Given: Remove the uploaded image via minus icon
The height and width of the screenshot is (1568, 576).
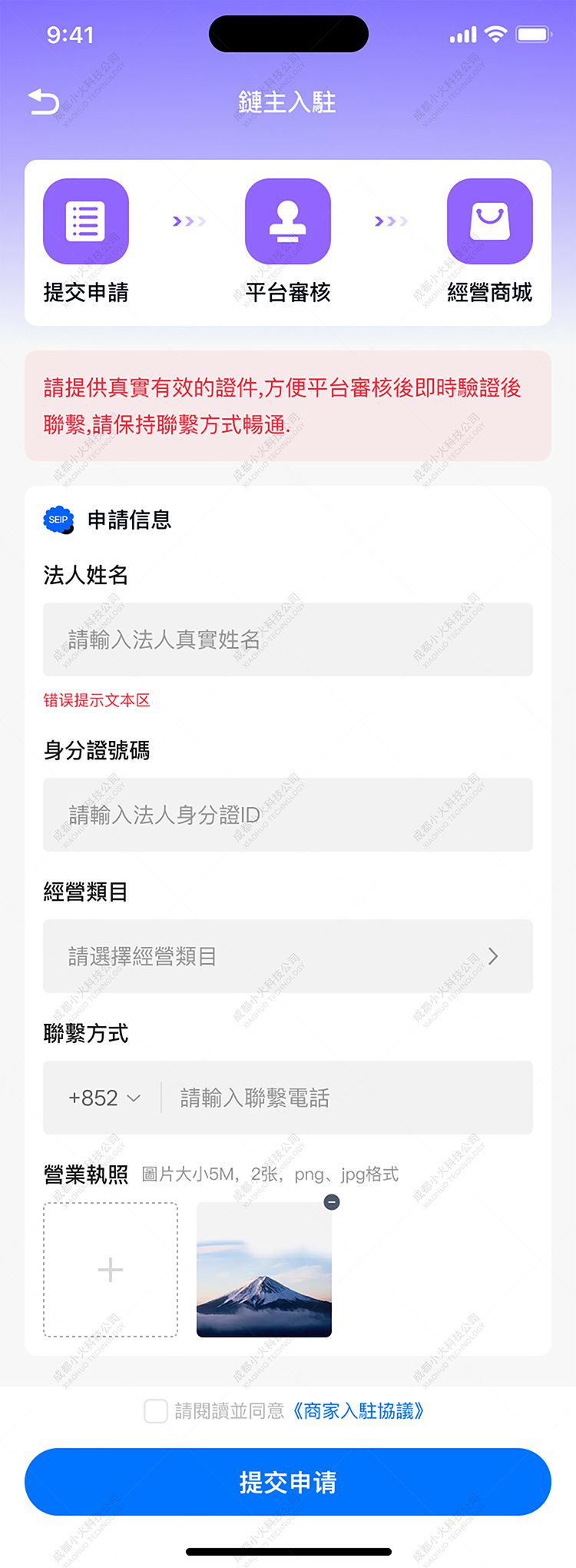Looking at the screenshot, I should pos(331,1202).
